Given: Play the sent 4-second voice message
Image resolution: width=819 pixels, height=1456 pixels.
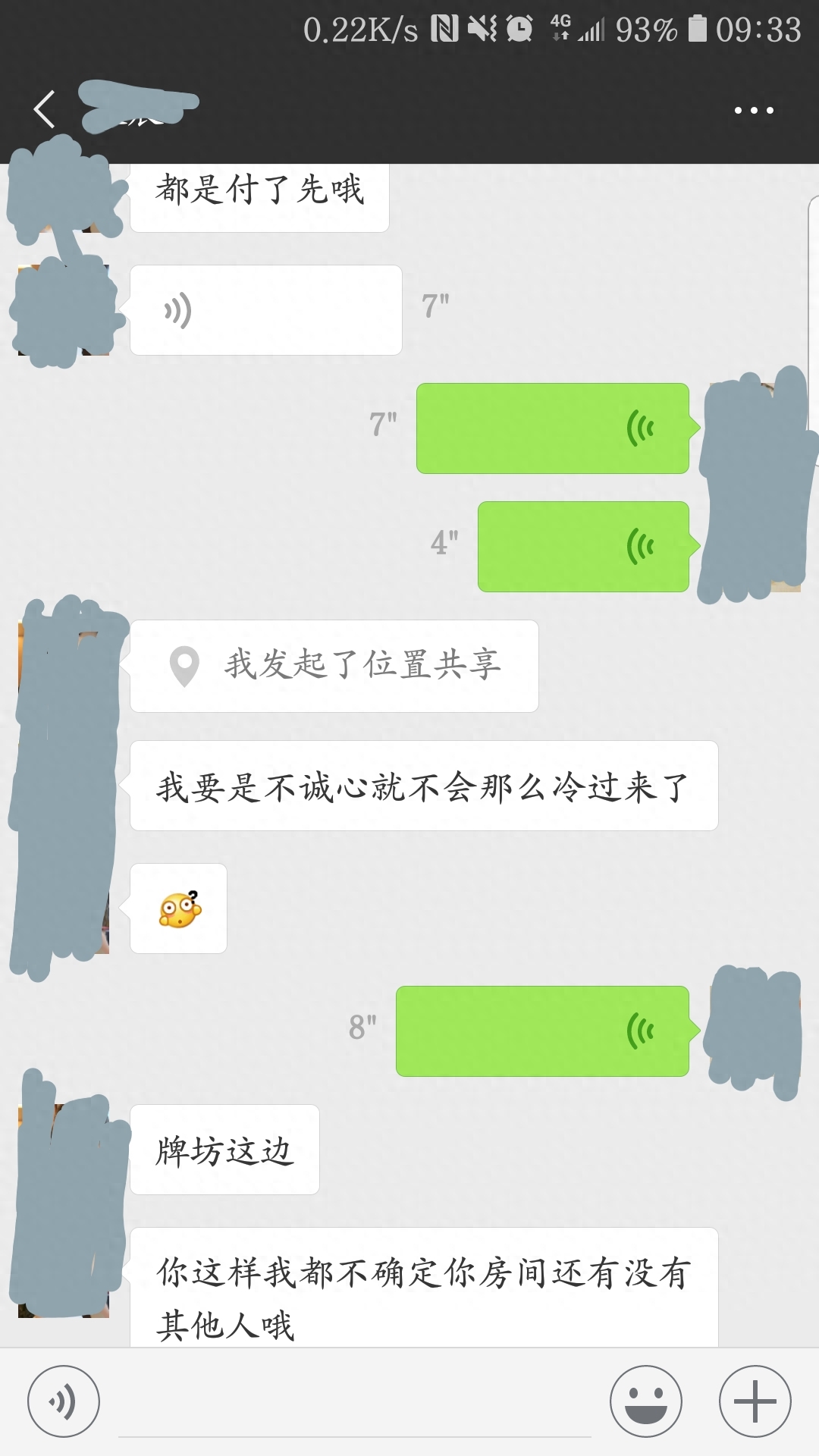Looking at the screenshot, I should click(x=582, y=546).
